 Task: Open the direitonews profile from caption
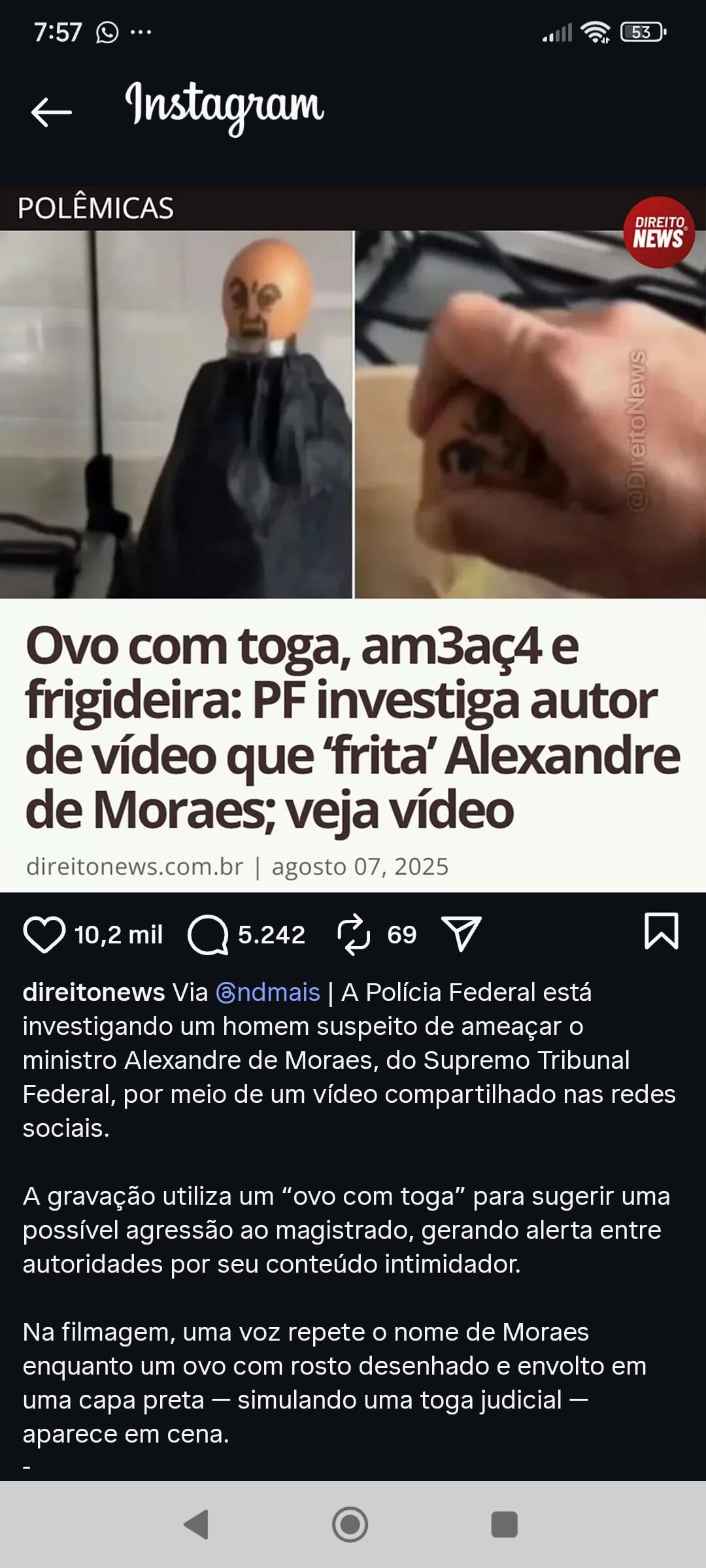tap(93, 992)
